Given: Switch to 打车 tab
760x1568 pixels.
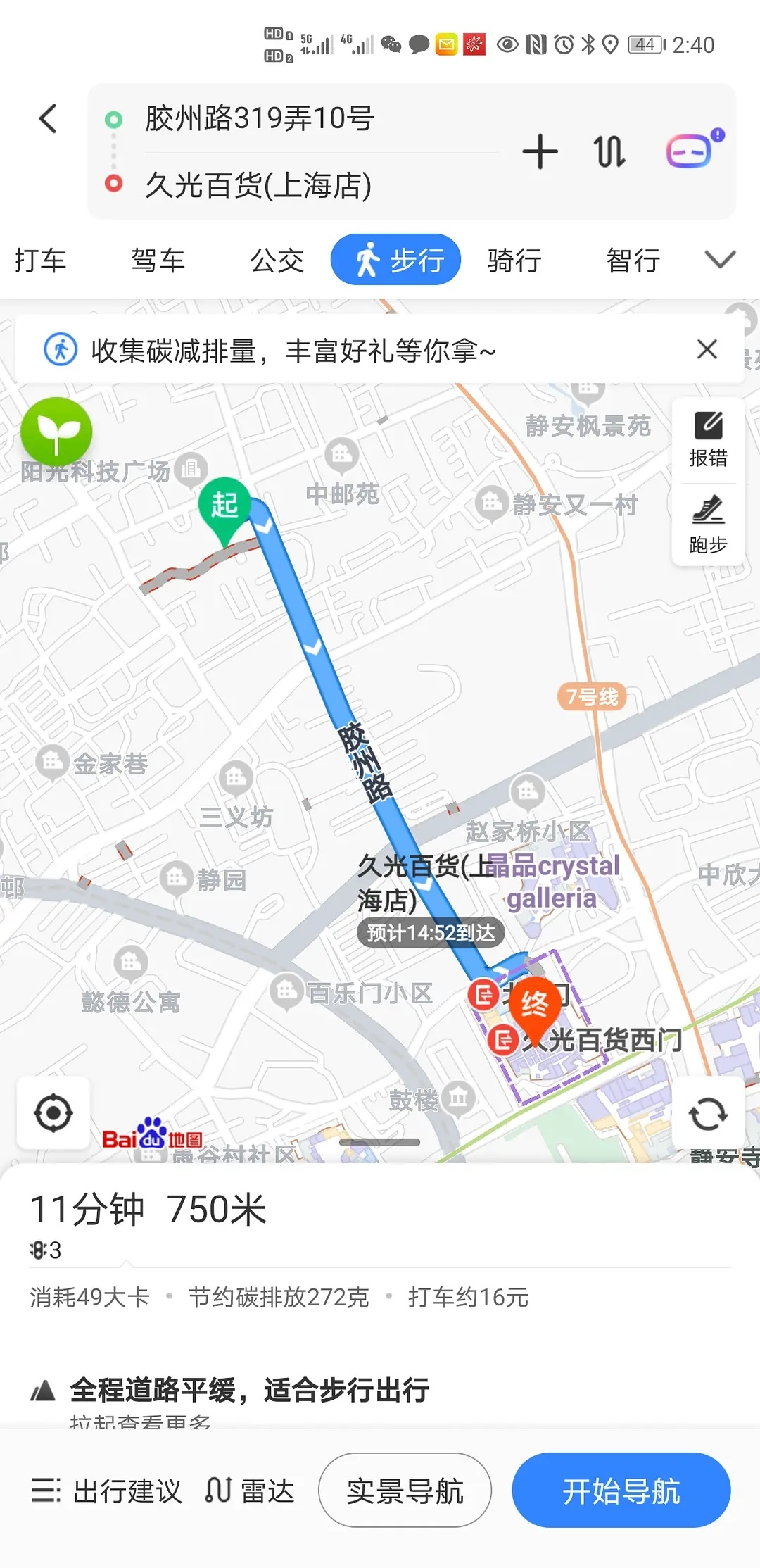Looking at the screenshot, I should (x=40, y=261).
